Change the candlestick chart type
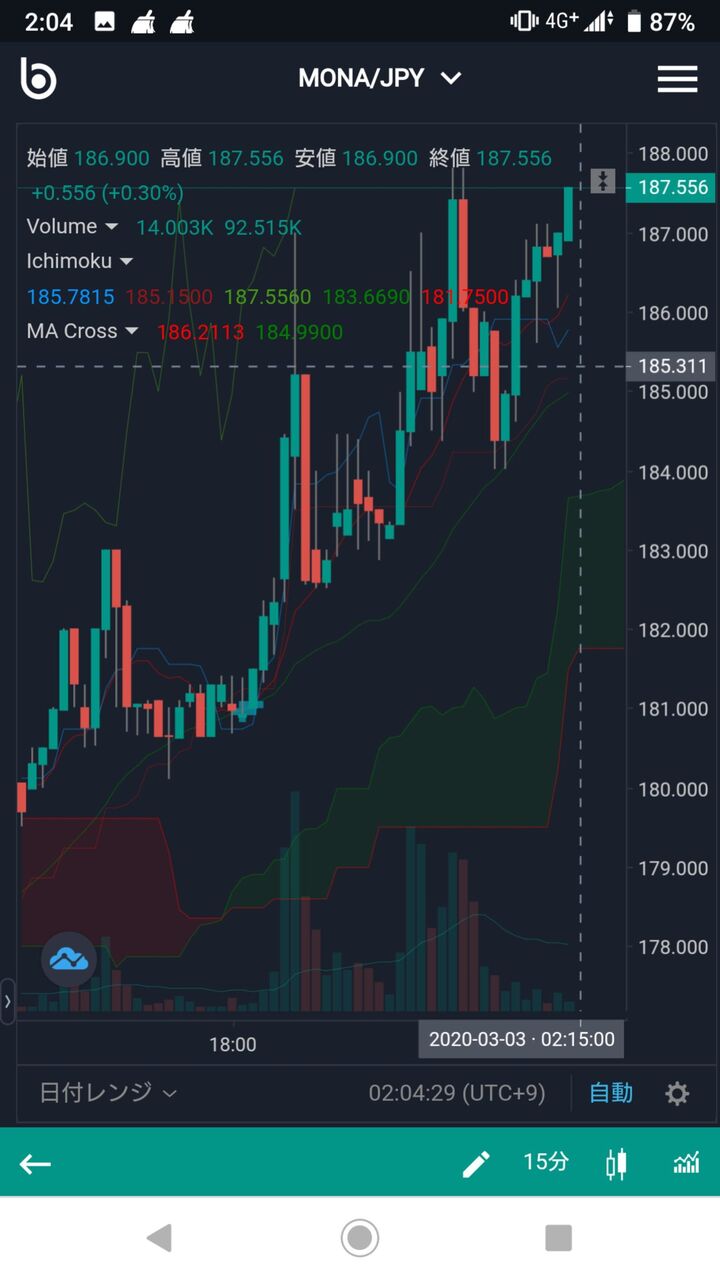Screen dimensions: 720x1280 [616, 1163]
